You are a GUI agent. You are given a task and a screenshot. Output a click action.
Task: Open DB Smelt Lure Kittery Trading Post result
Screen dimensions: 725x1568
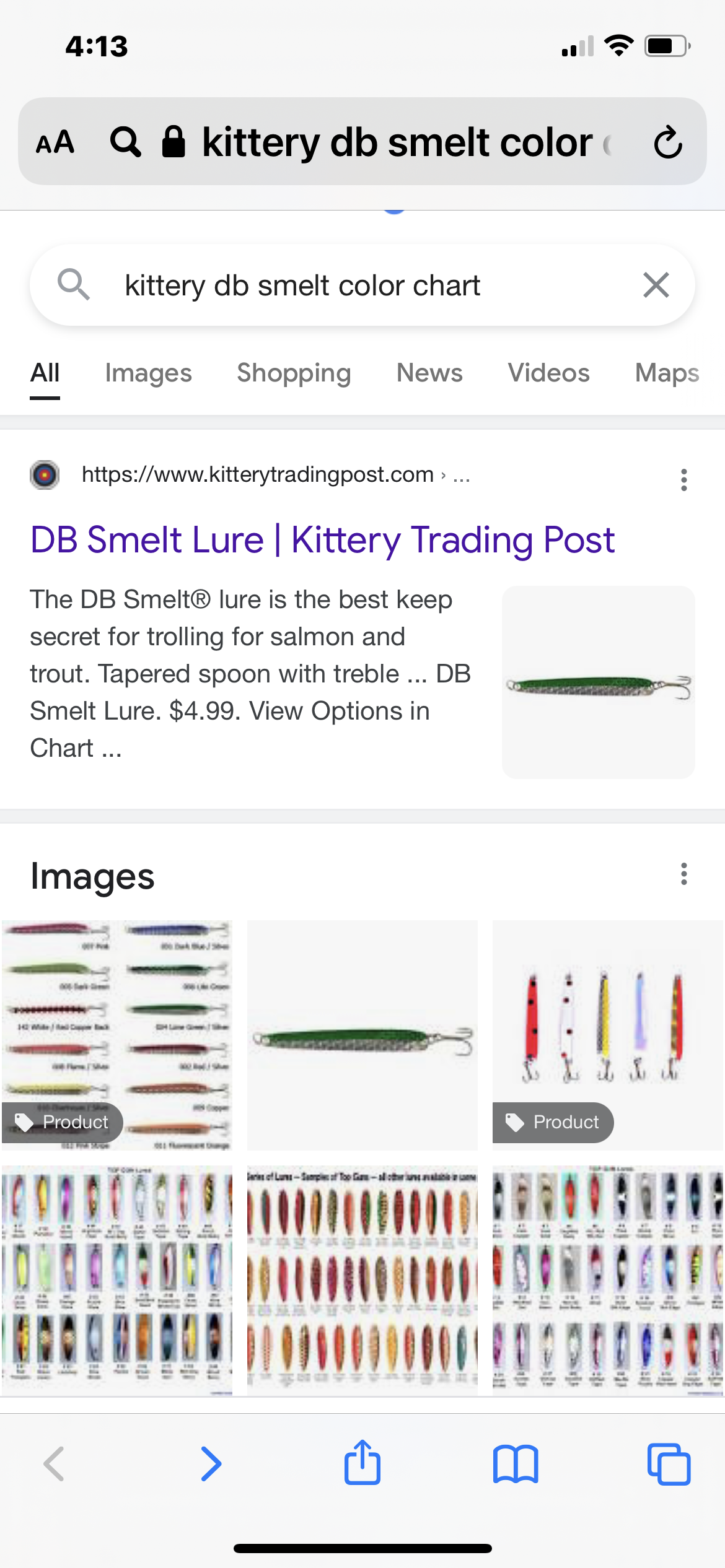point(322,540)
